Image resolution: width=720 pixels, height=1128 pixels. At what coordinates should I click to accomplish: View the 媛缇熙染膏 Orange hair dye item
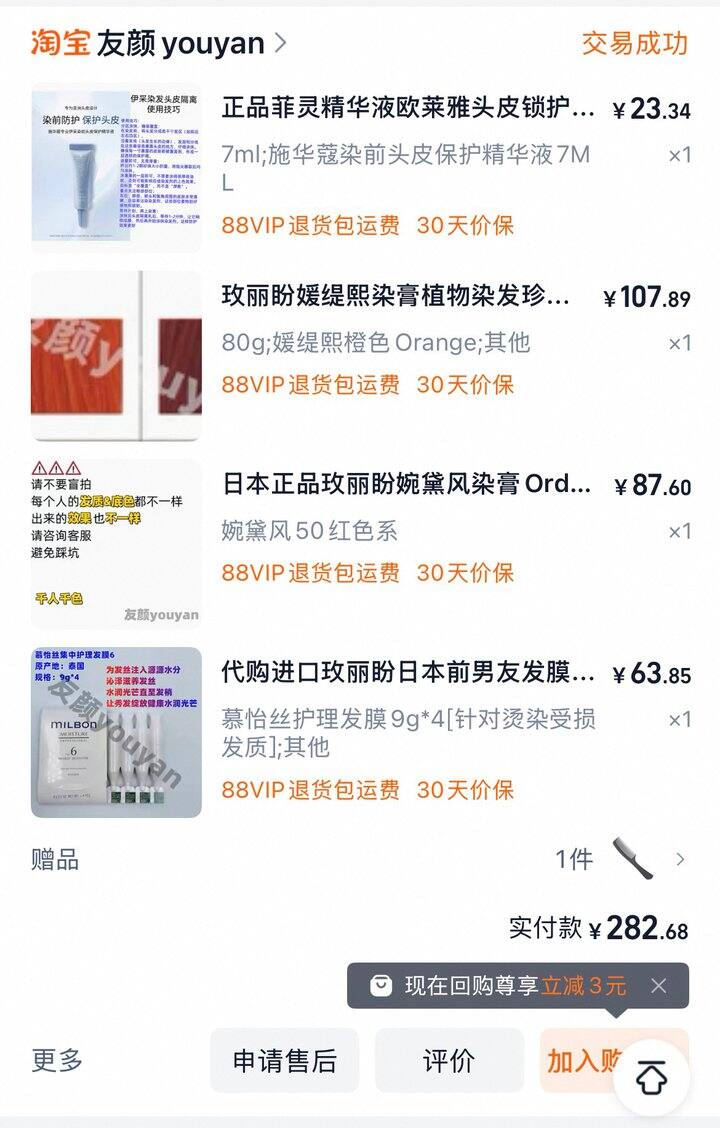click(396, 297)
